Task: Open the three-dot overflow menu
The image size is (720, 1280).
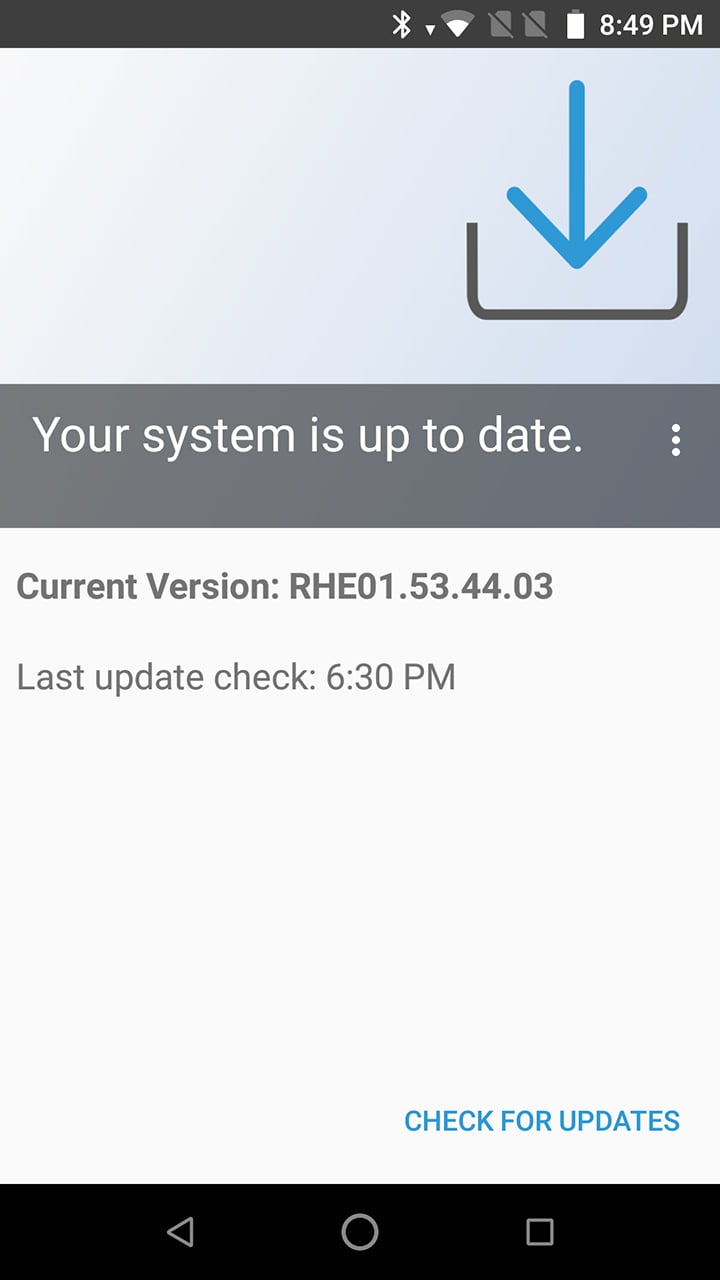Action: [676, 440]
